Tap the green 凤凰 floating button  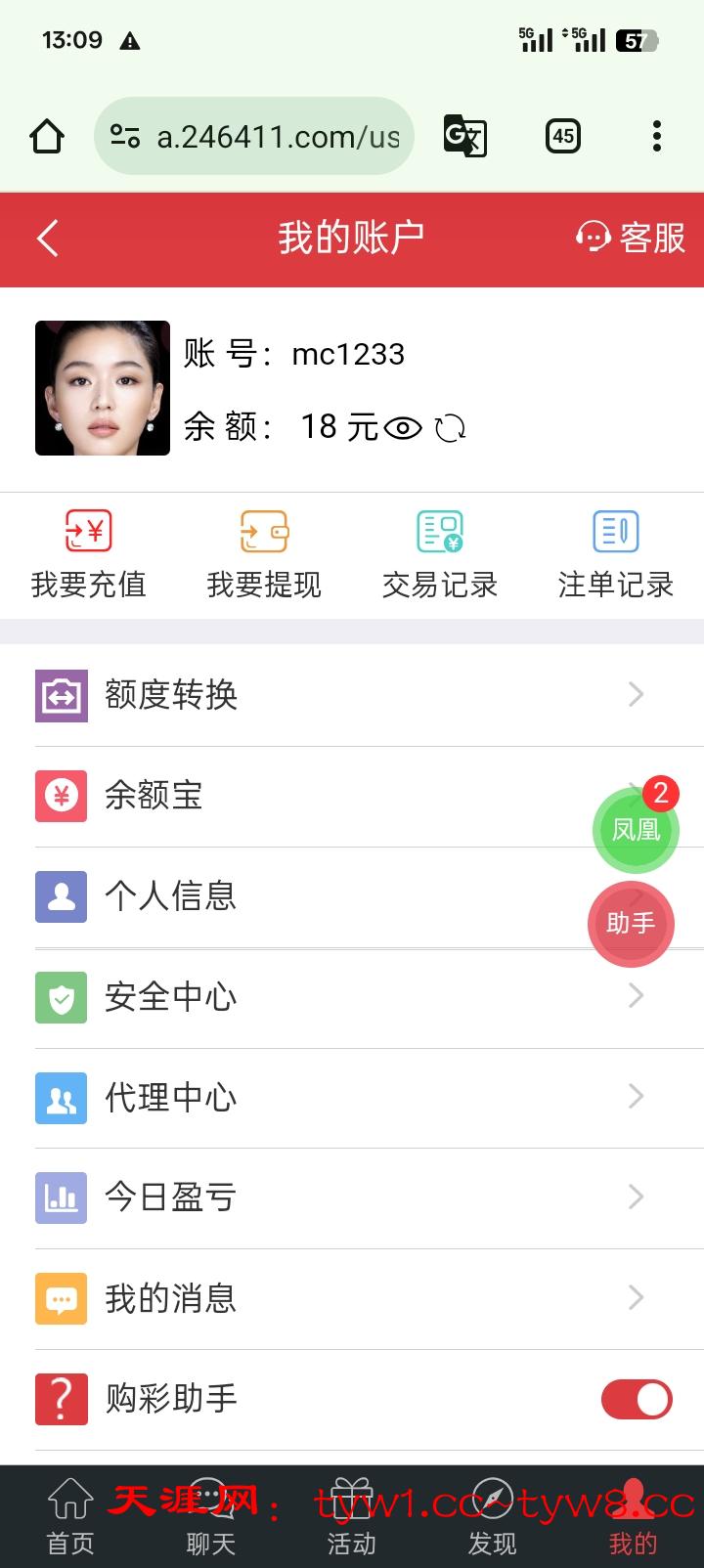(x=636, y=830)
